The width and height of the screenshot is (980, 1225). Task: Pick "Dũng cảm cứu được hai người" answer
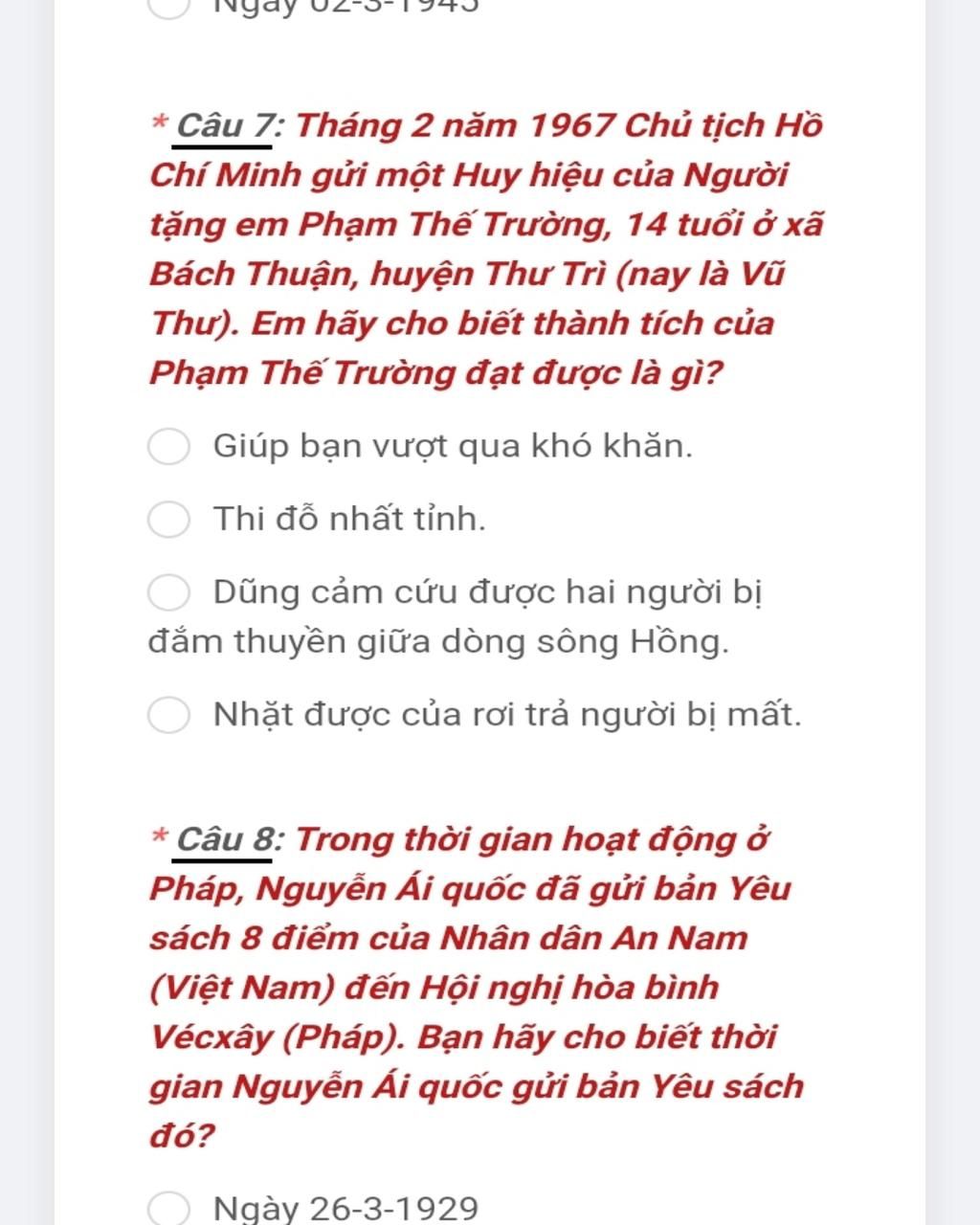[169, 592]
